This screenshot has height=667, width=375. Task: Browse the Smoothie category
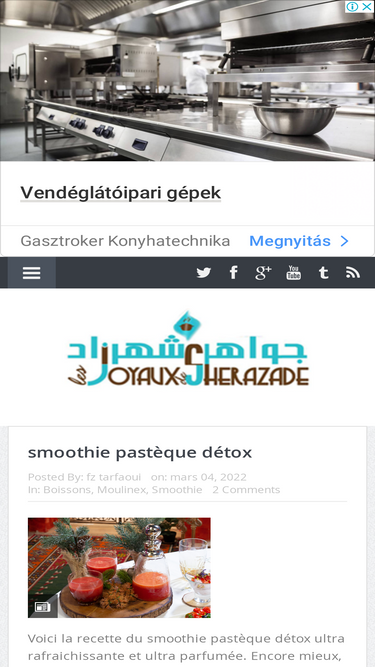[177, 490]
